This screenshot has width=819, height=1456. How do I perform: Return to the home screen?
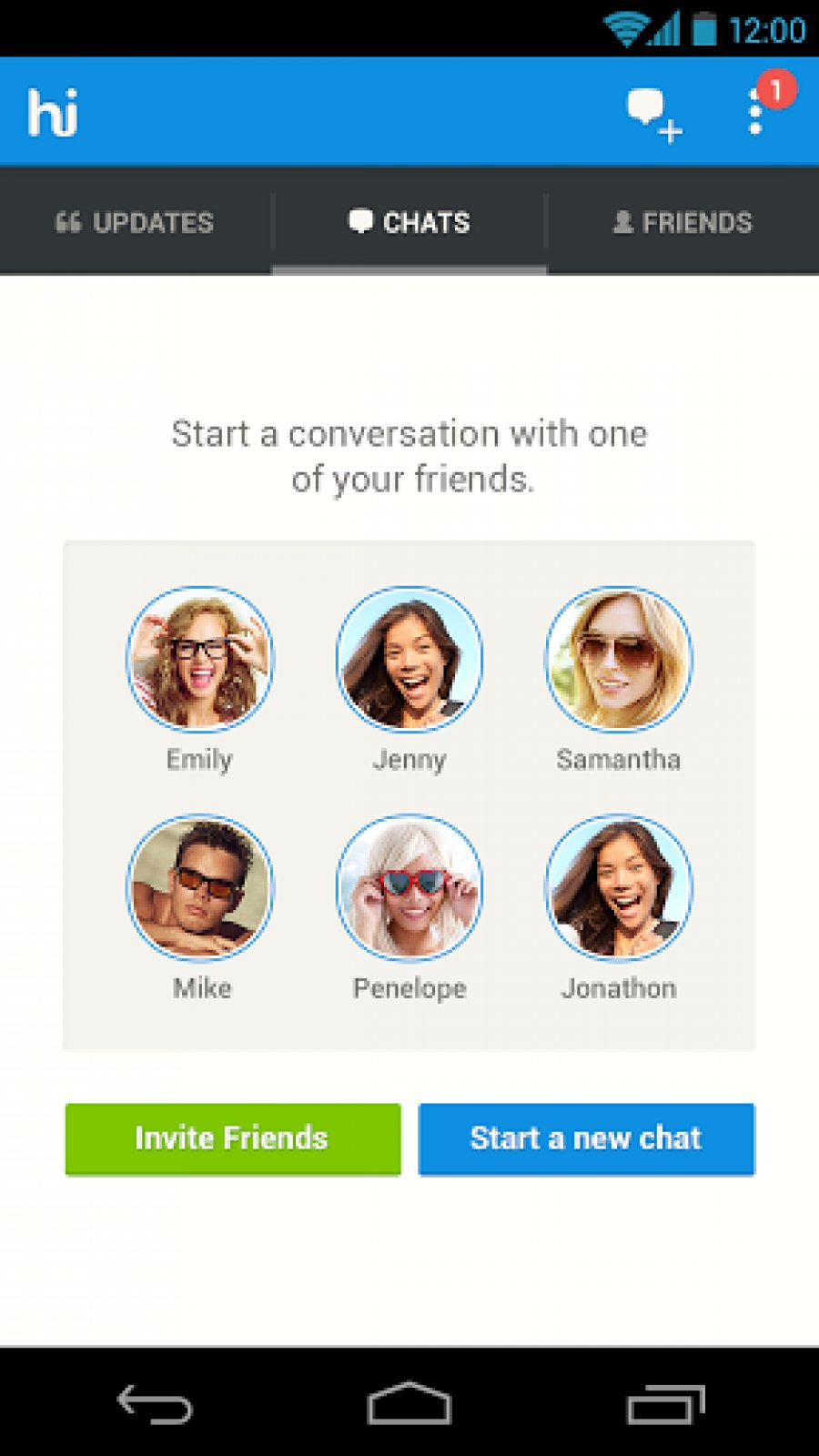pyautogui.click(x=409, y=1404)
